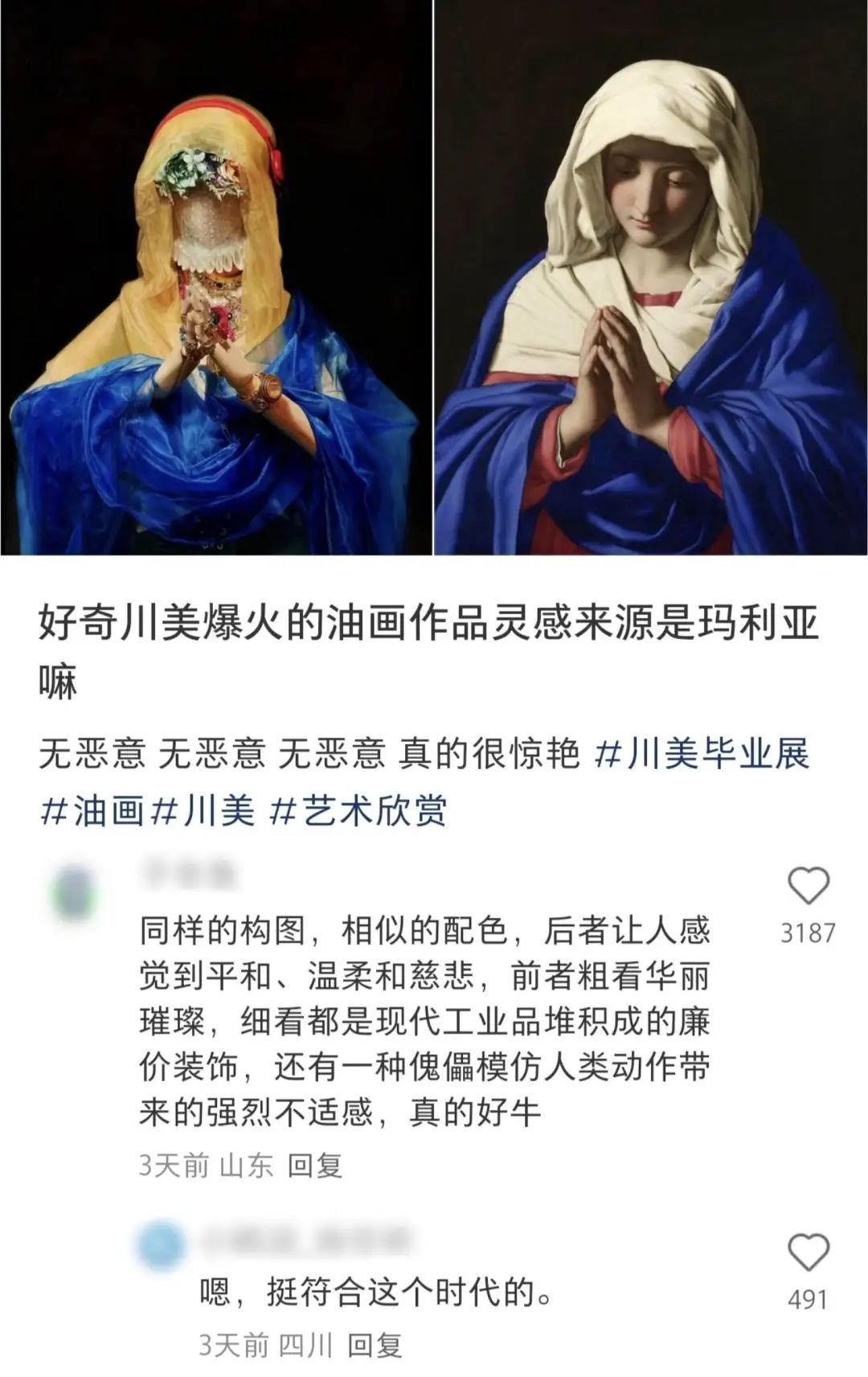Like the reply 嗯，挺符合这个时代的
This screenshot has width=868, height=1377.
click(808, 1252)
